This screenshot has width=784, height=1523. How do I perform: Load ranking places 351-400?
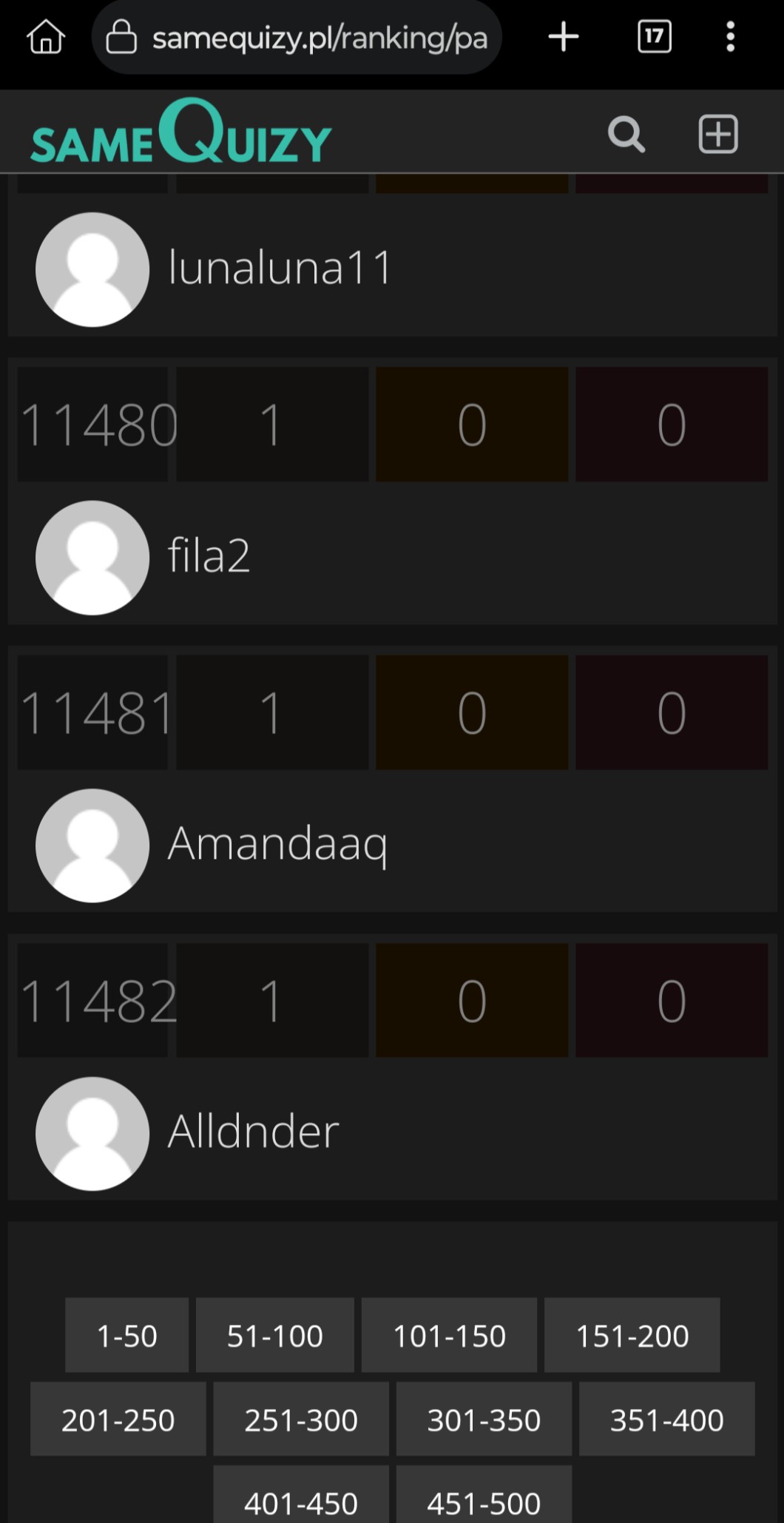pyautogui.click(x=666, y=1420)
